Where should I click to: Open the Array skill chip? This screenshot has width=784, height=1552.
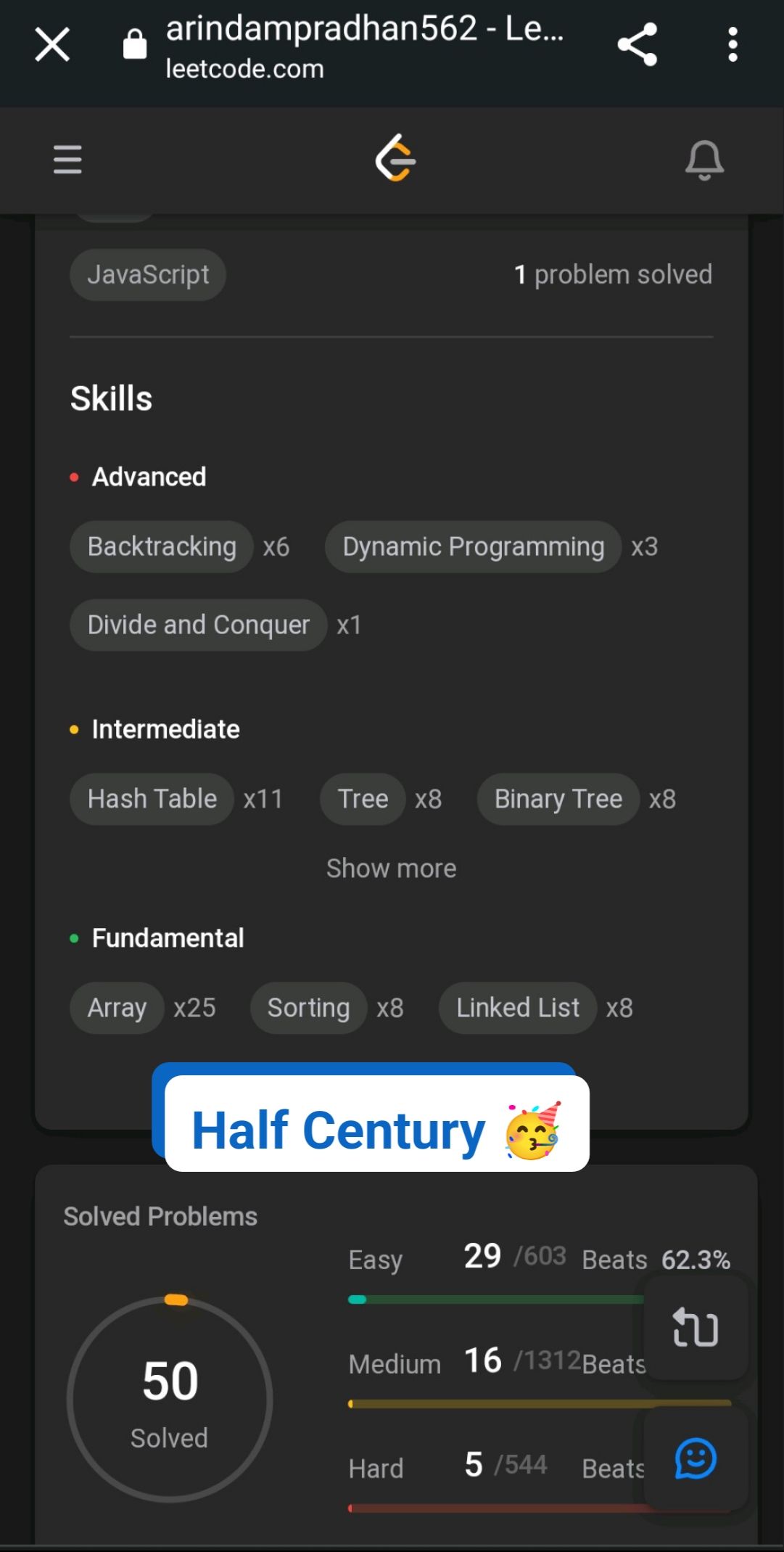(117, 1008)
